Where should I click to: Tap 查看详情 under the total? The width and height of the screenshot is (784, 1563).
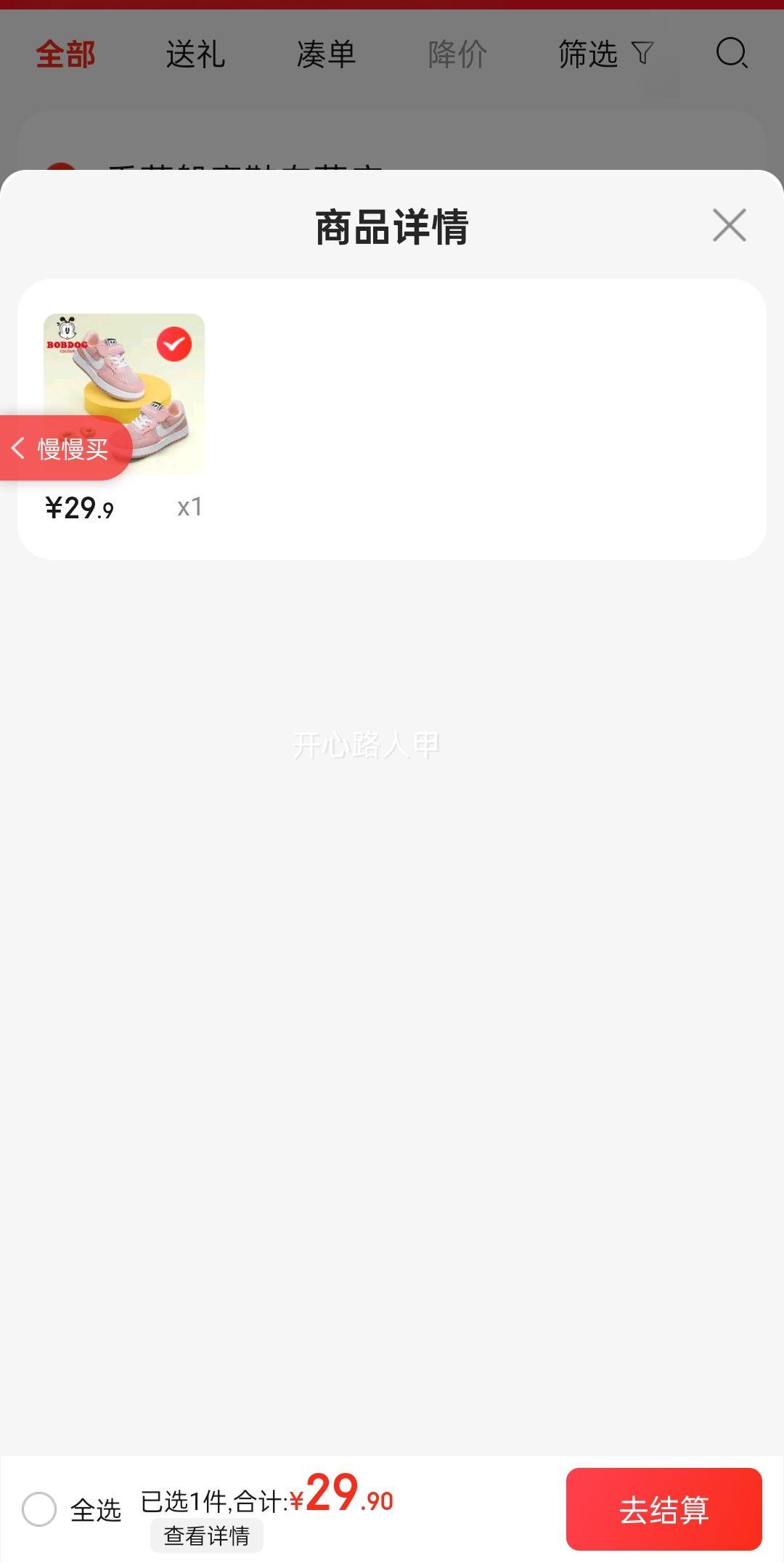207,1535
